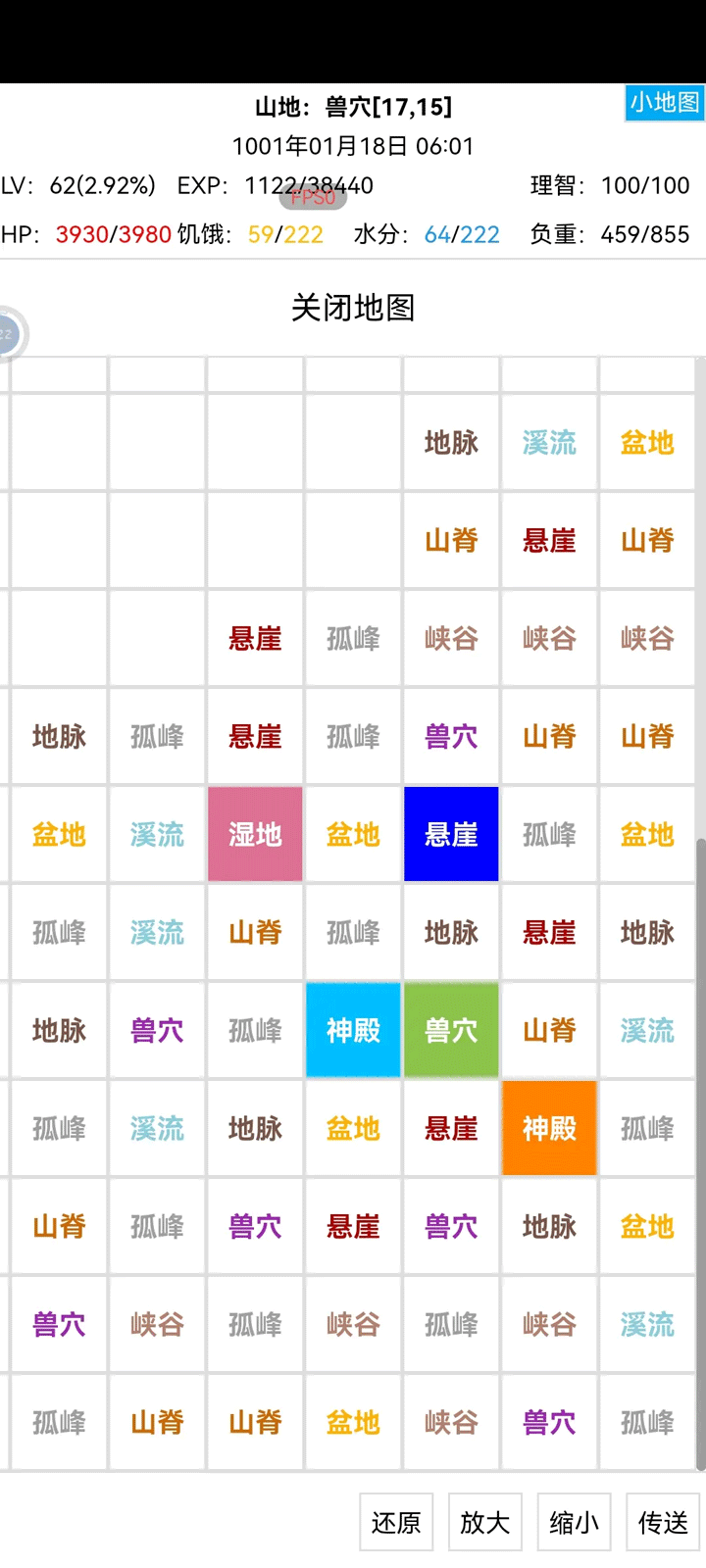
Task: Tap 关闭地图 to close the map
Action: click(353, 308)
